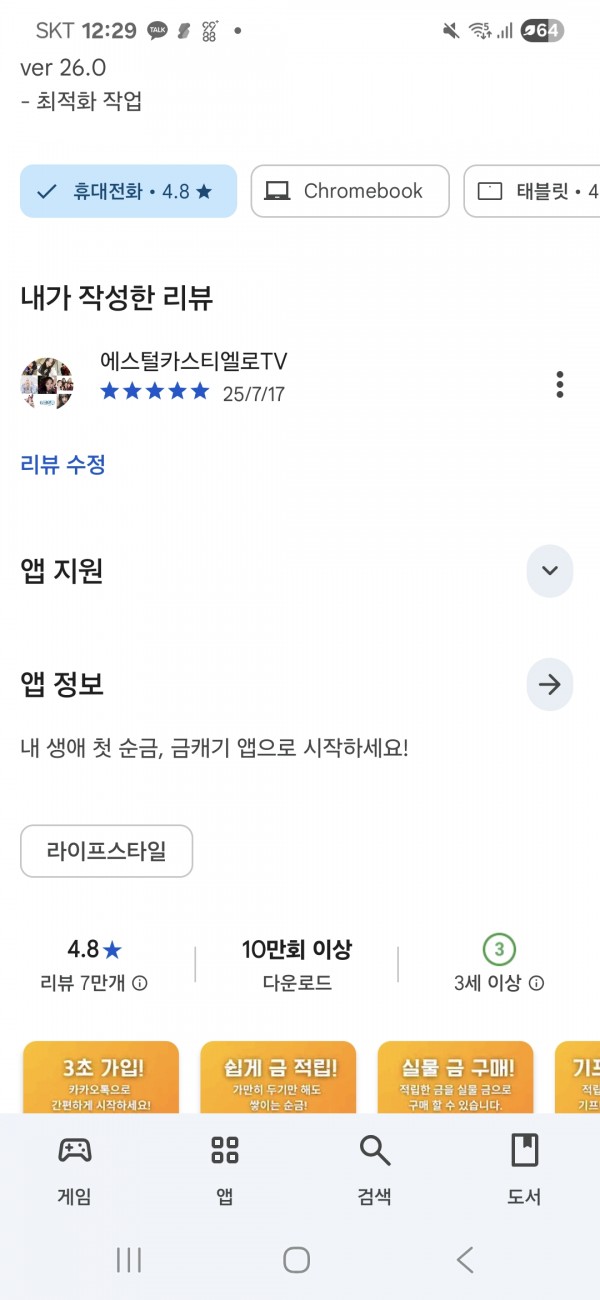Show info about 3세 이상 content rating
This screenshot has height=1300, width=600.
537,983
